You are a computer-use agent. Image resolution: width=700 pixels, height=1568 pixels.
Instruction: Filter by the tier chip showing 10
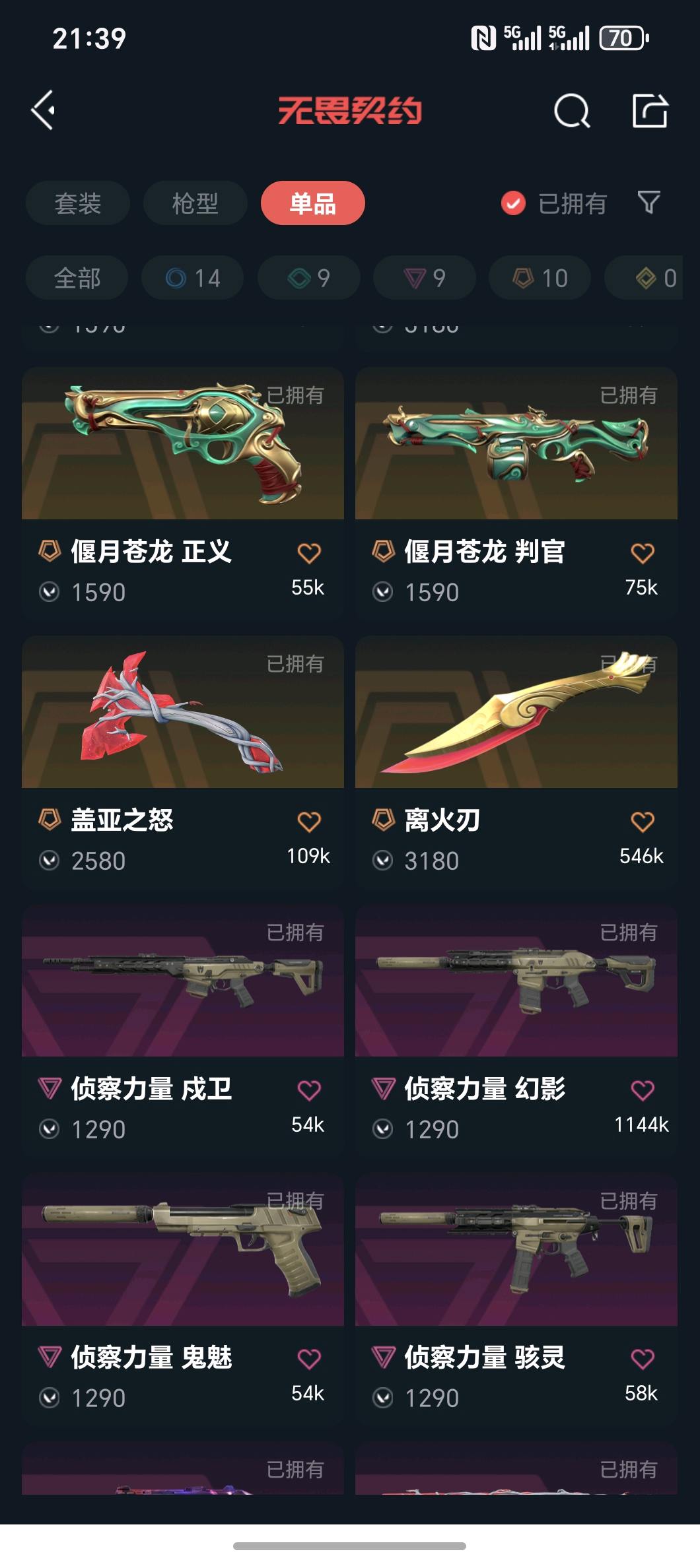tap(540, 278)
